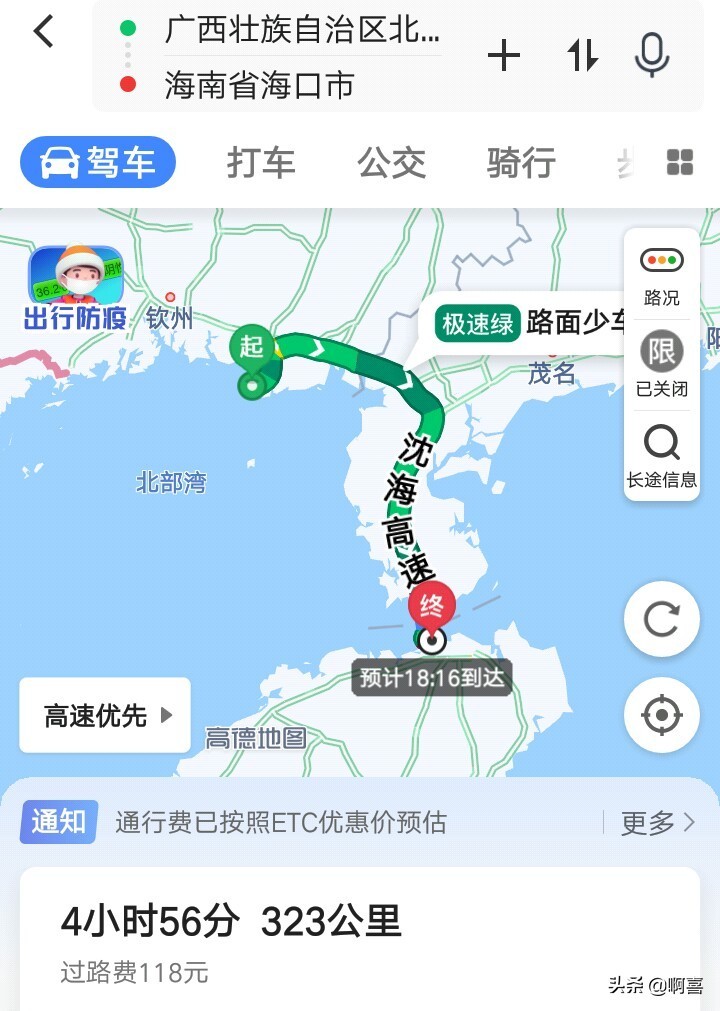The image size is (720, 1011).
Task: View 更多 notification details
Action: [657, 823]
